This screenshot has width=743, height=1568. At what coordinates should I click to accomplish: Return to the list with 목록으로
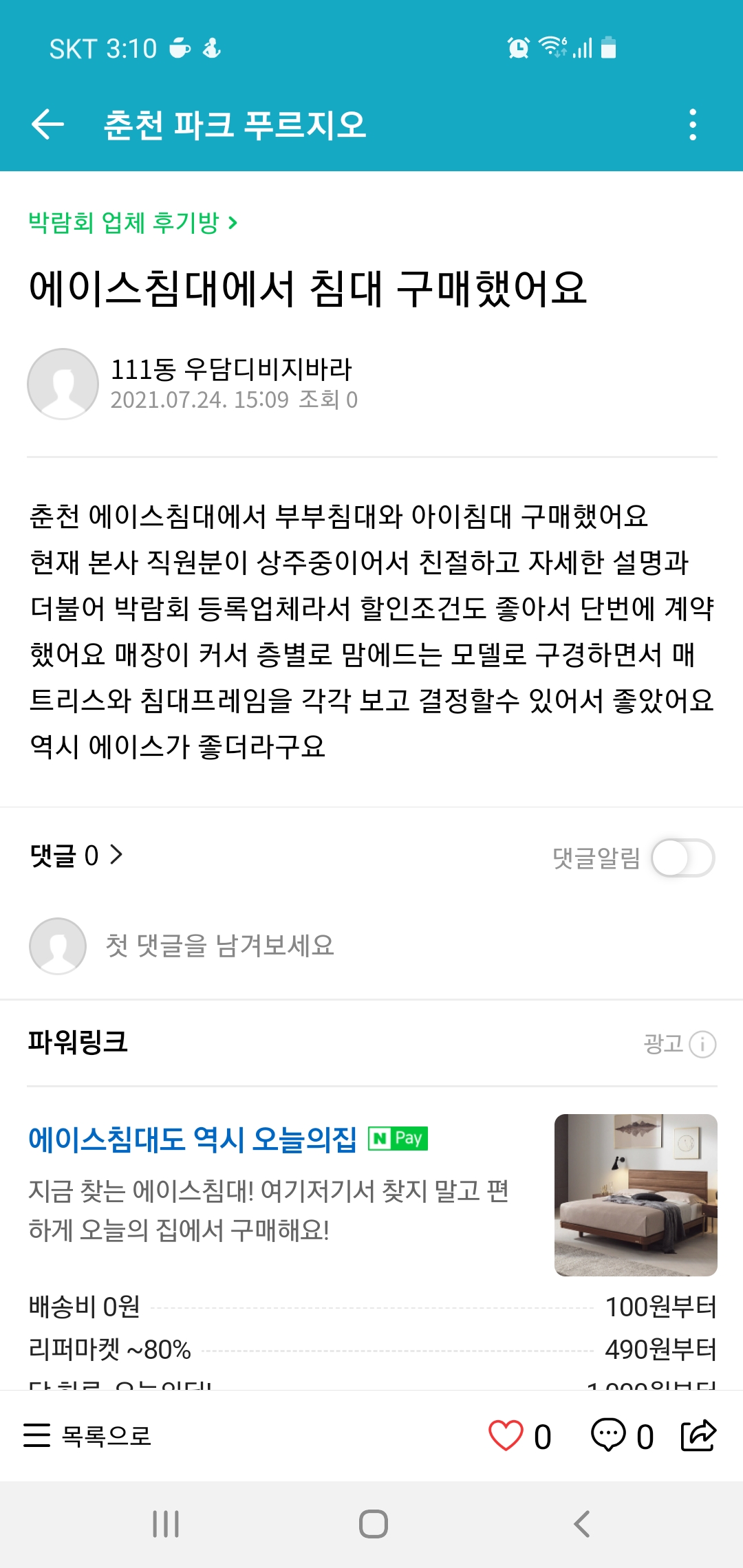coord(88,1436)
